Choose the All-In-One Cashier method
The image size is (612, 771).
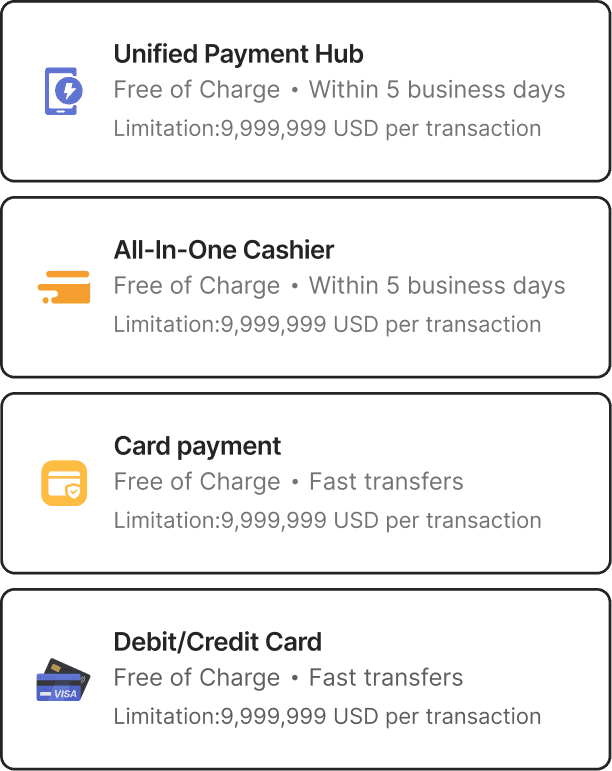click(x=306, y=287)
